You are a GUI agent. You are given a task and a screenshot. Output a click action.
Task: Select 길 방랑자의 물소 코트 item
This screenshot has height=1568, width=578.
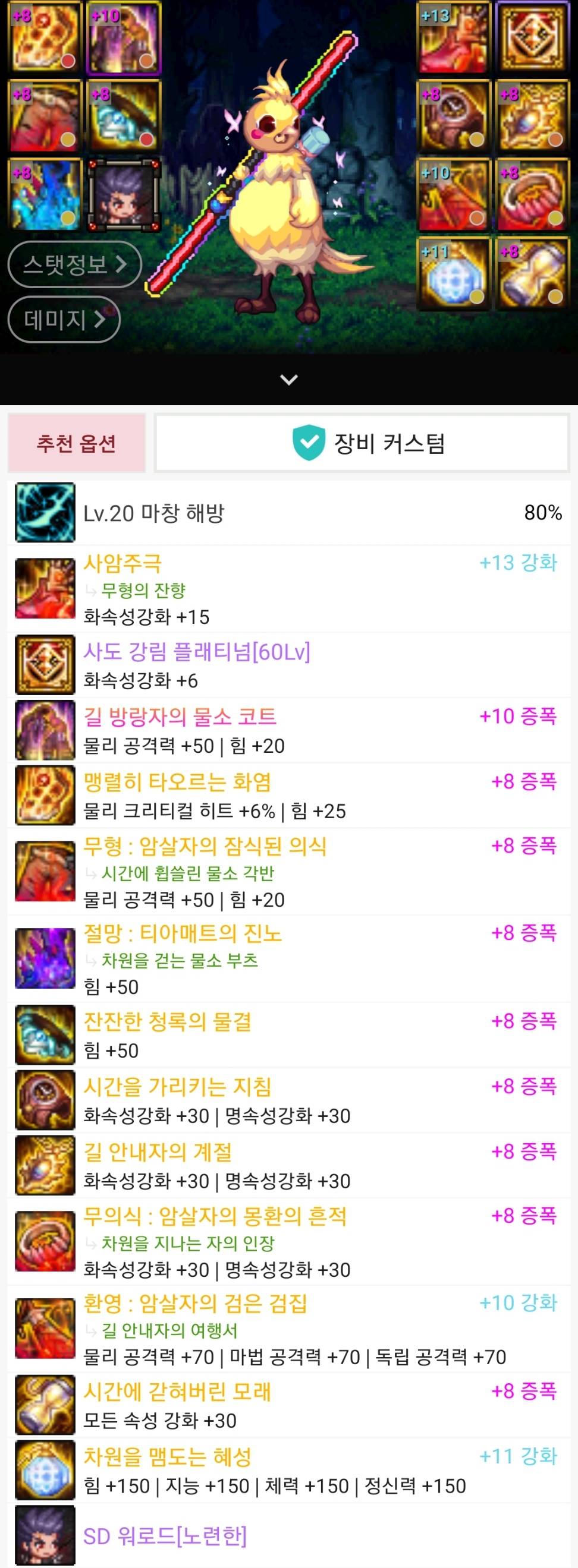pos(288,730)
